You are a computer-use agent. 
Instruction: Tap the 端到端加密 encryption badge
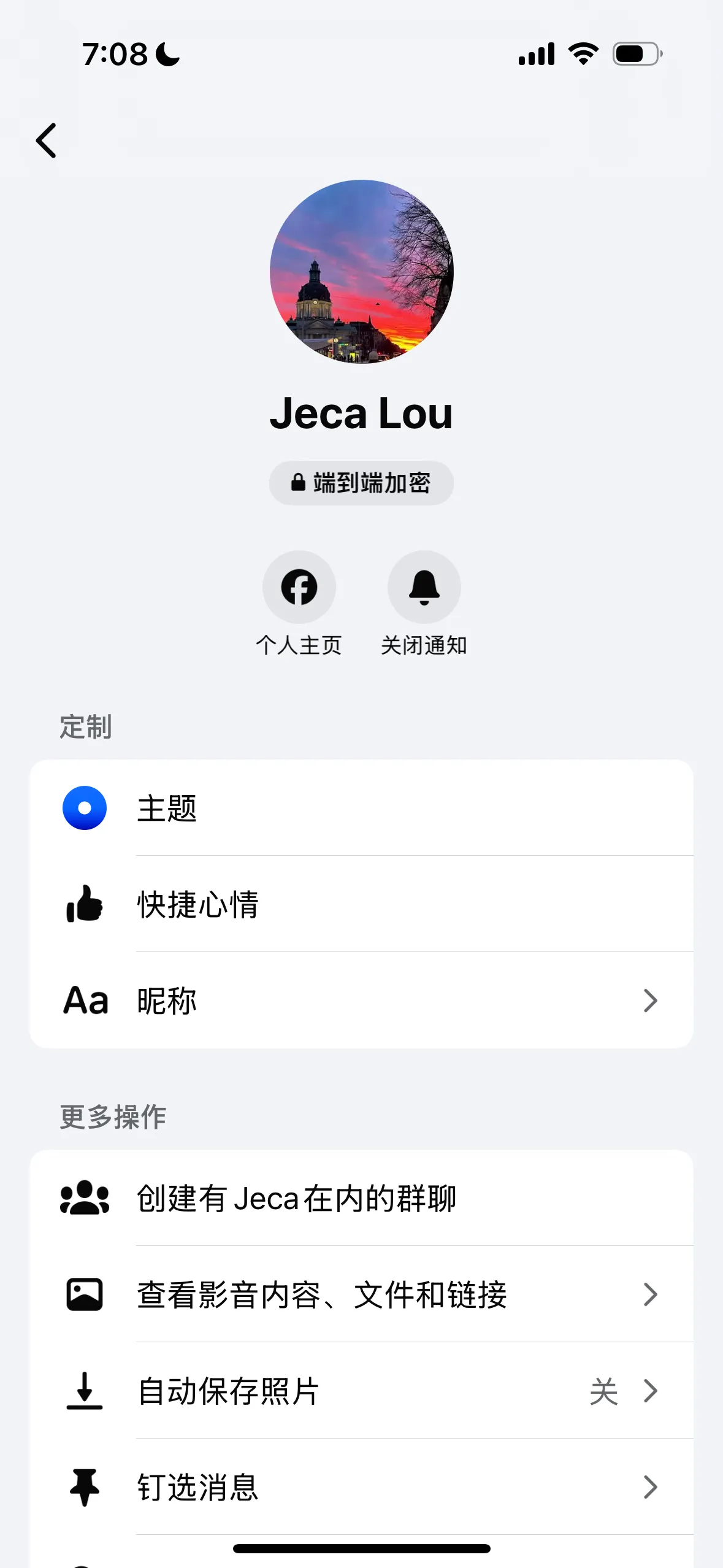click(361, 483)
